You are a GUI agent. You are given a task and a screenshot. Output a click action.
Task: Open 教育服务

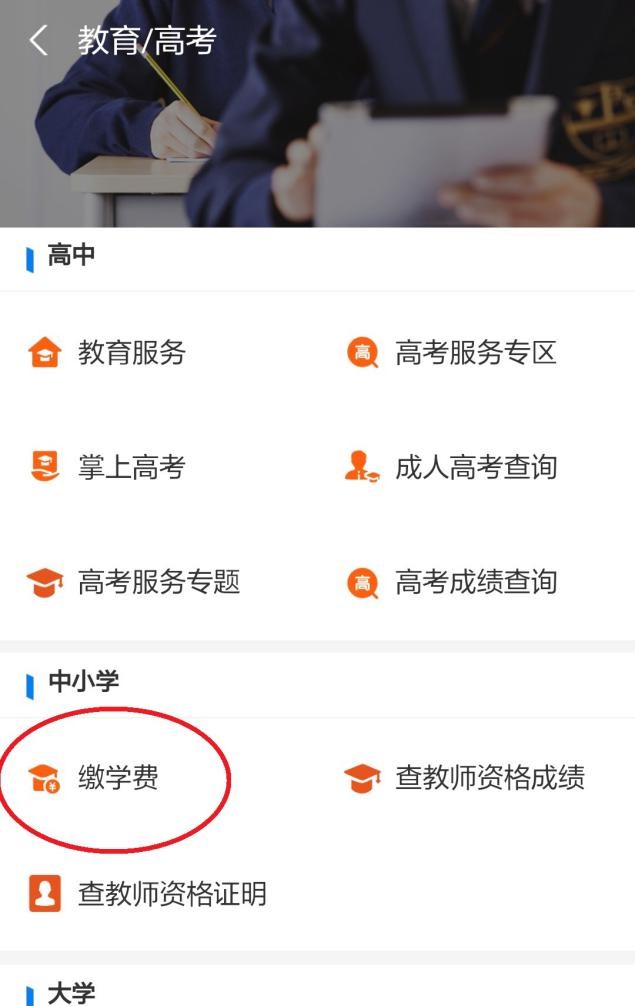(x=131, y=353)
